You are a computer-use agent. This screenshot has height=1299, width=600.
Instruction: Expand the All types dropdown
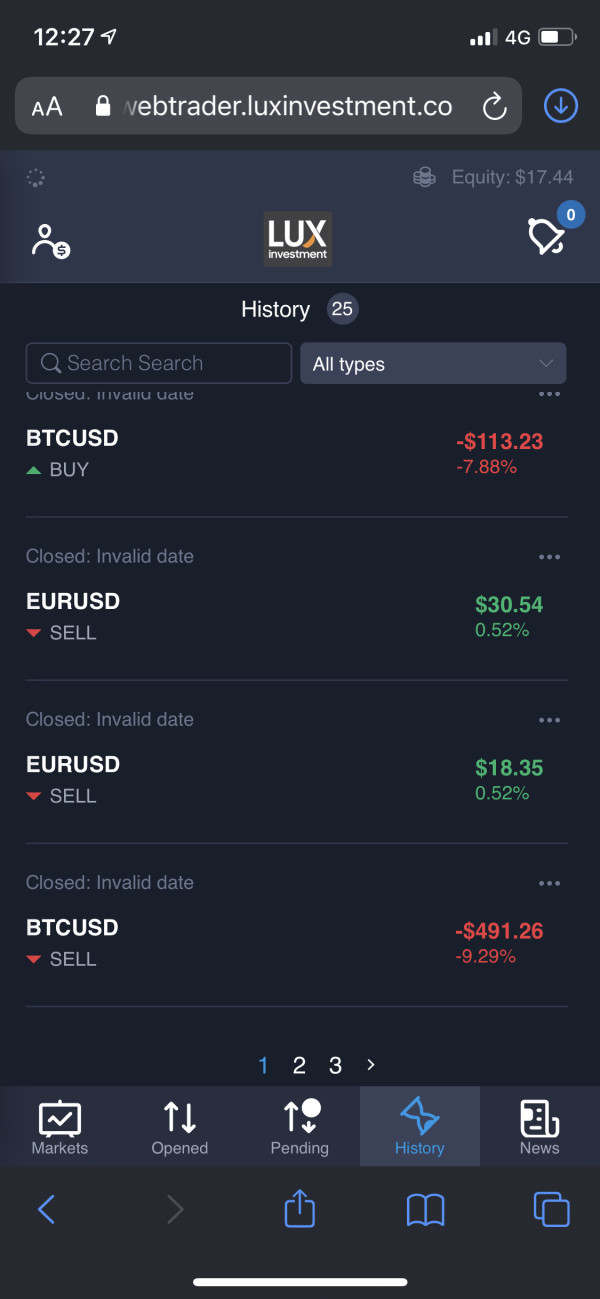pos(433,364)
